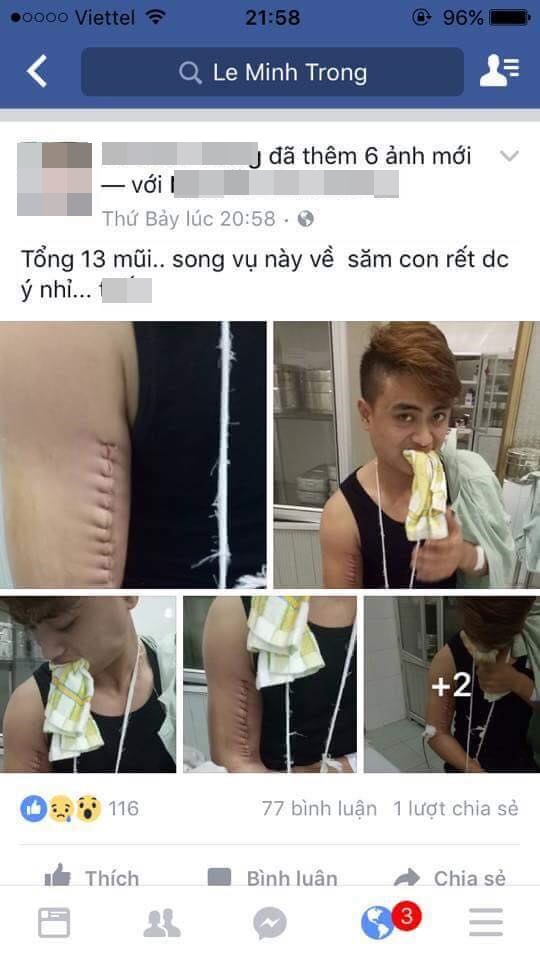Open the hamburger menu tab
540x960 pixels.
486,923
